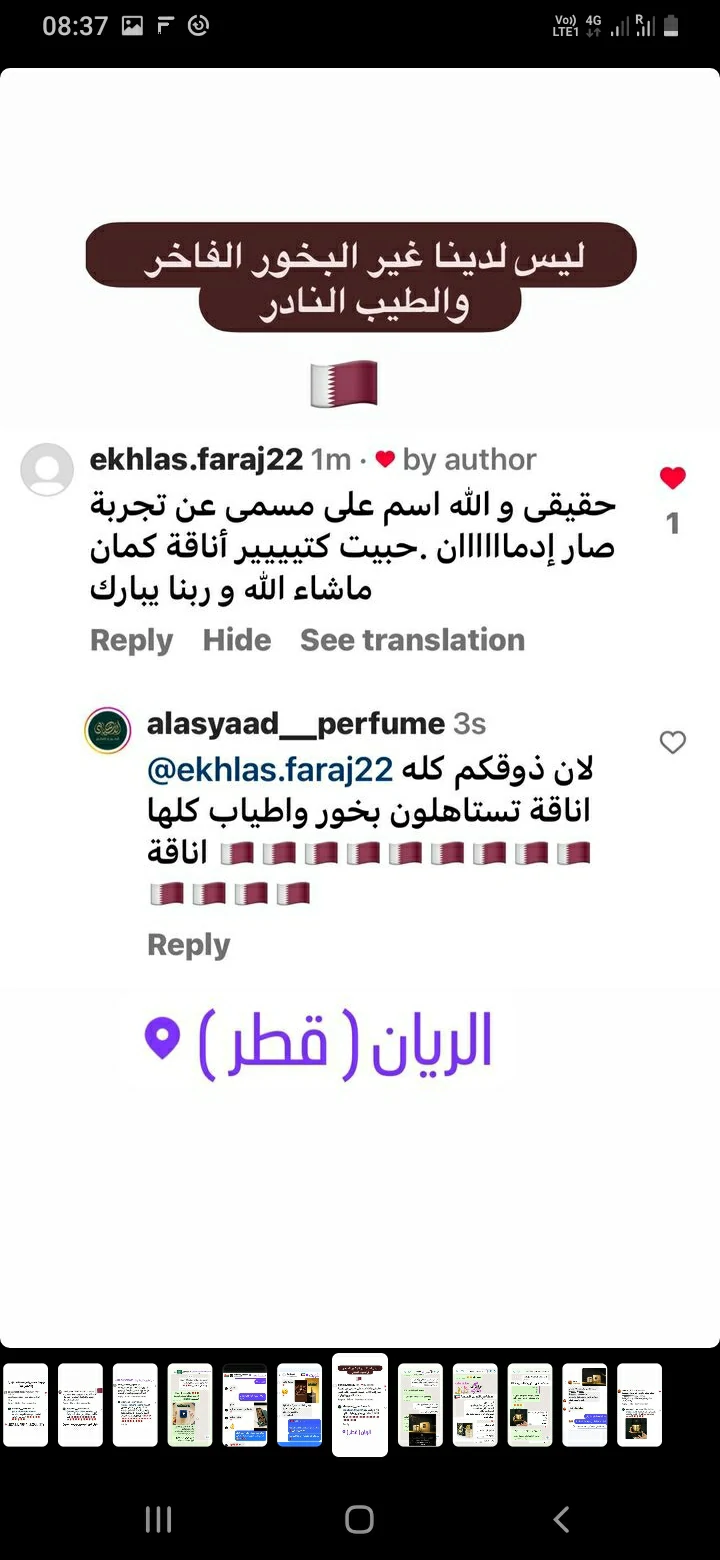This screenshot has width=720, height=1560.
Task: Open the thumbnail just before the enlarged one
Action: (x=299, y=1404)
